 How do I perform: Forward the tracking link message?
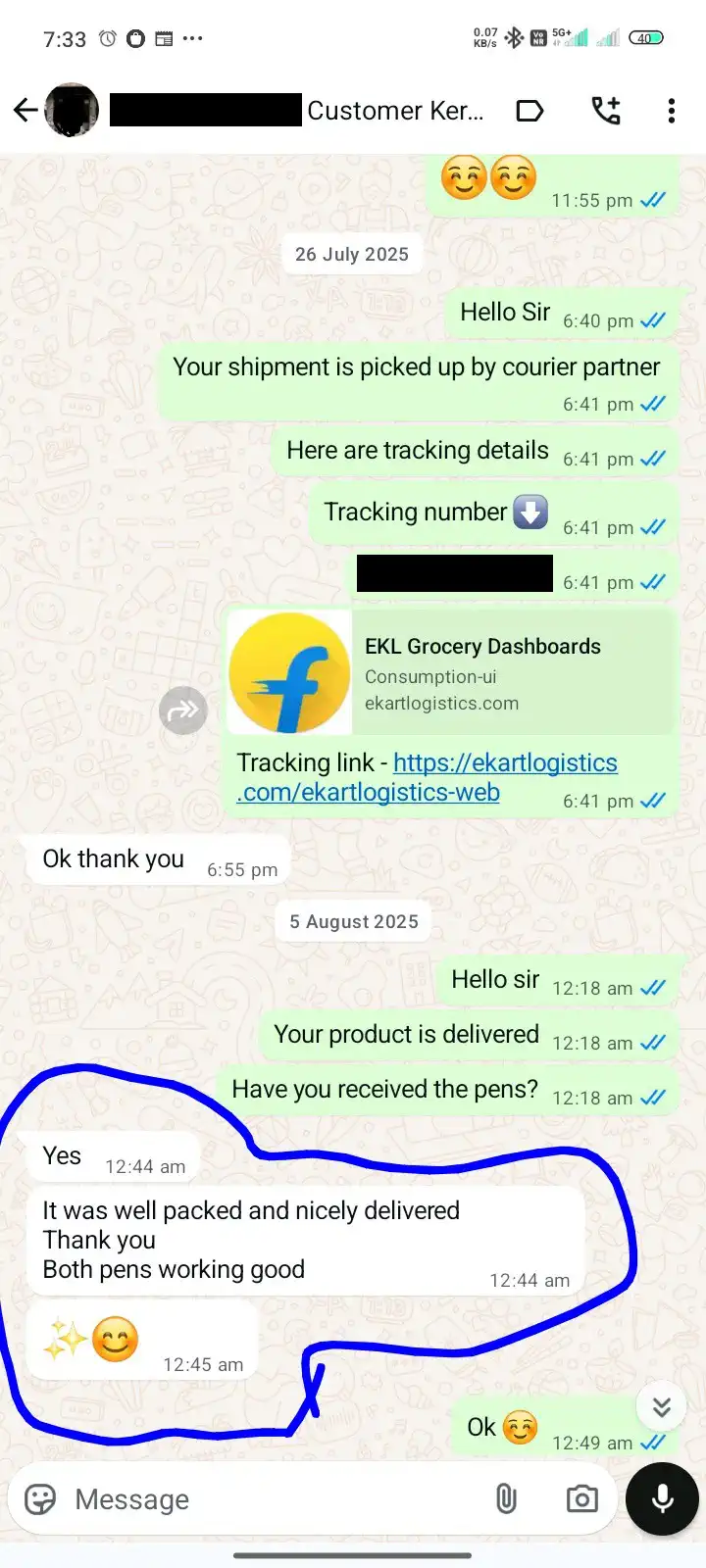click(183, 710)
